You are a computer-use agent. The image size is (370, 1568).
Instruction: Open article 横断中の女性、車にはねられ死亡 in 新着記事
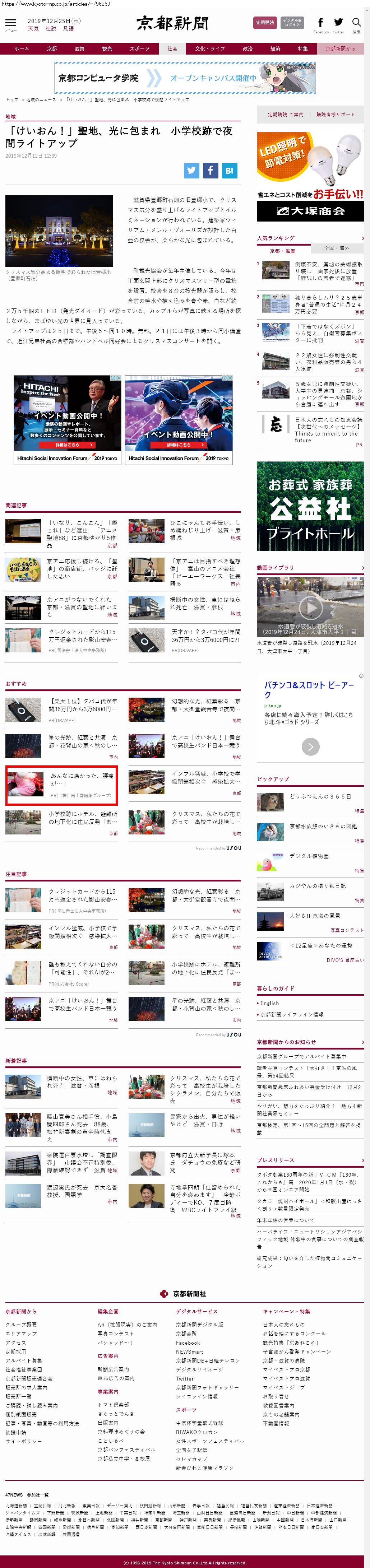(82, 1081)
